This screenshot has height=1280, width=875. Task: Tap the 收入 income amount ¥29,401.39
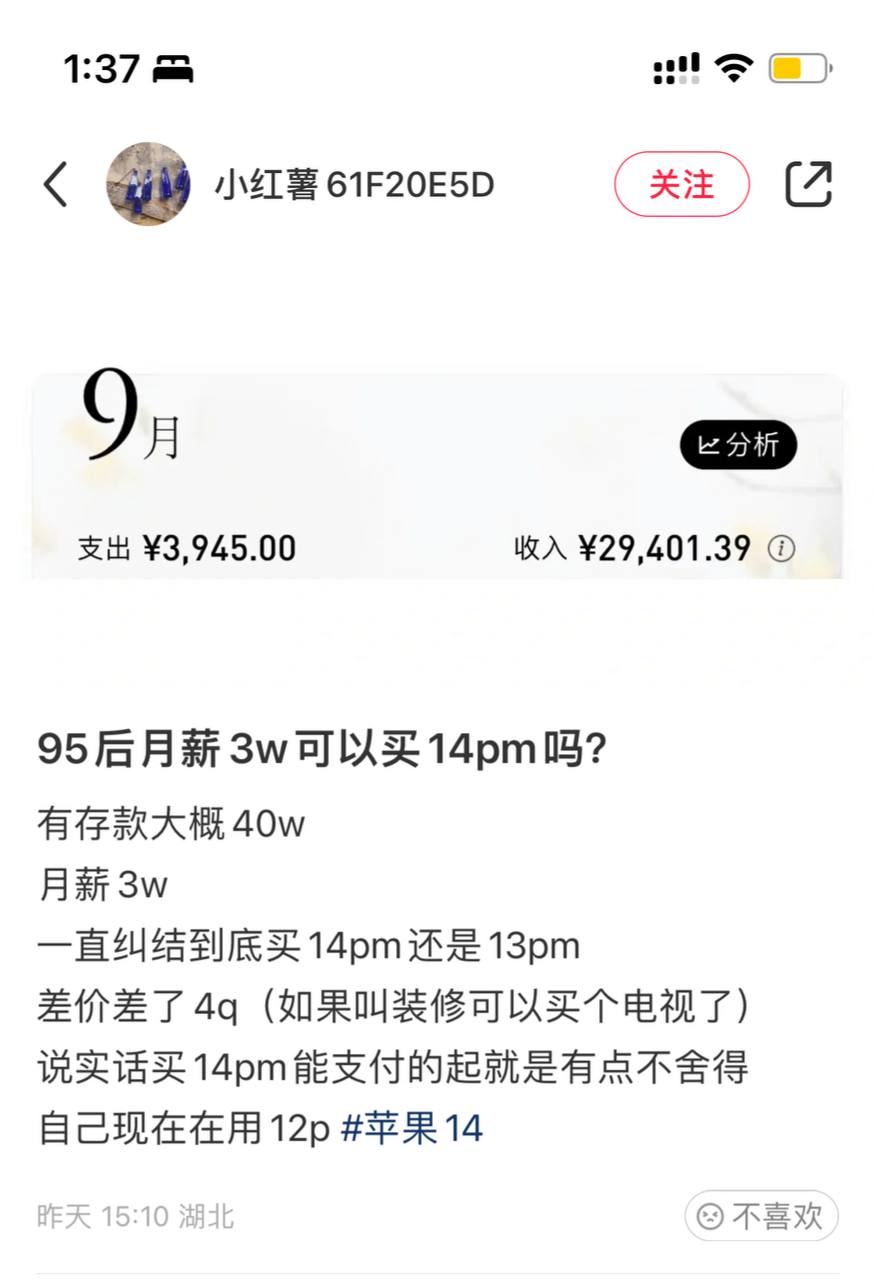point(661,549)
